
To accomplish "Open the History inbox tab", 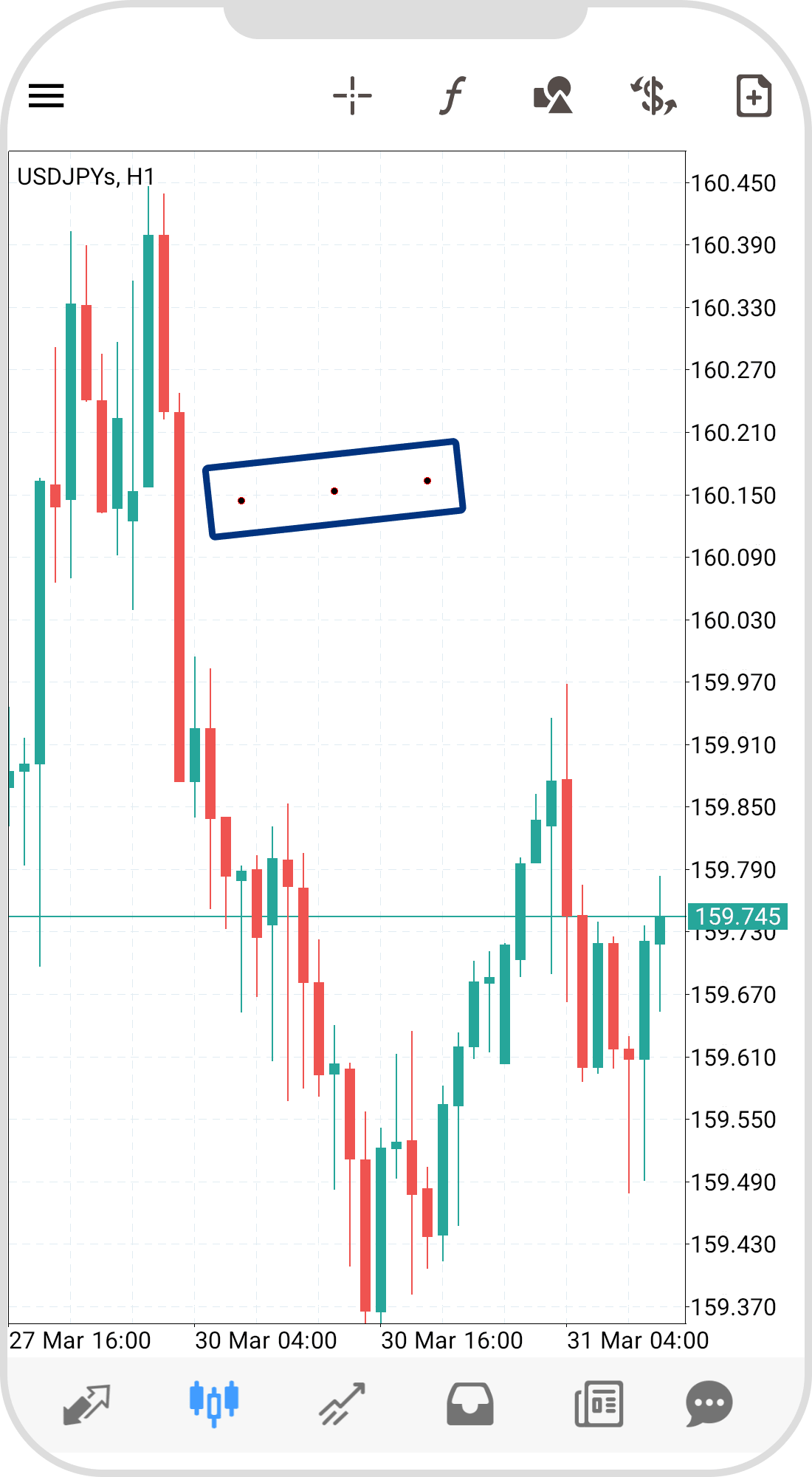I will [x=470, y=1403].
